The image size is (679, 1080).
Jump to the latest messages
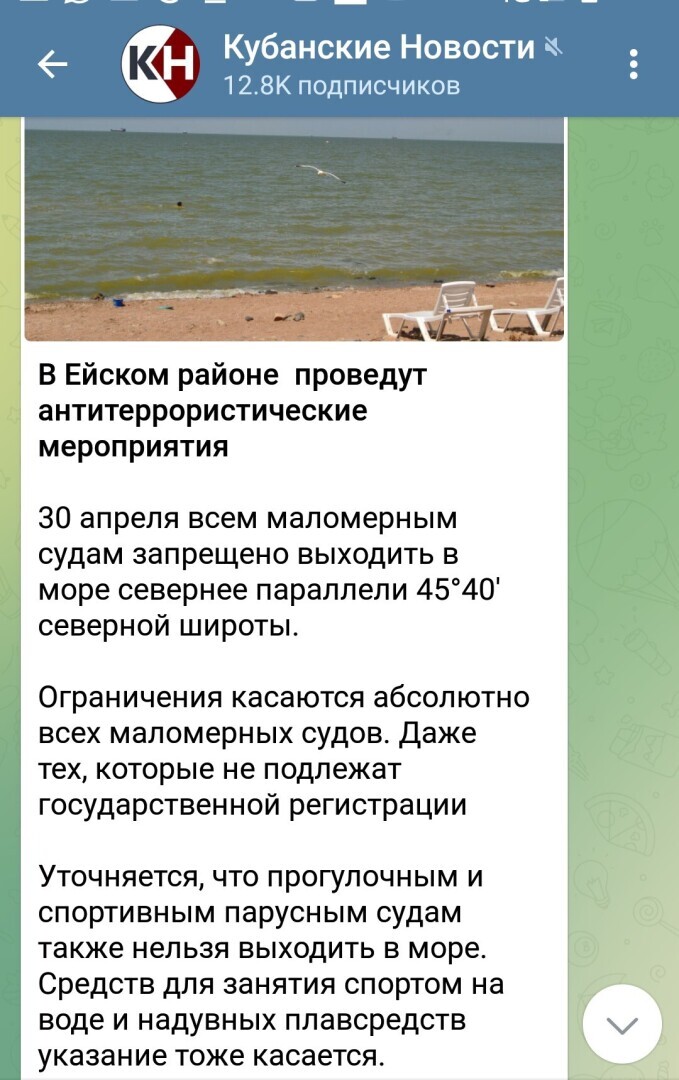tap(622, 1024)
